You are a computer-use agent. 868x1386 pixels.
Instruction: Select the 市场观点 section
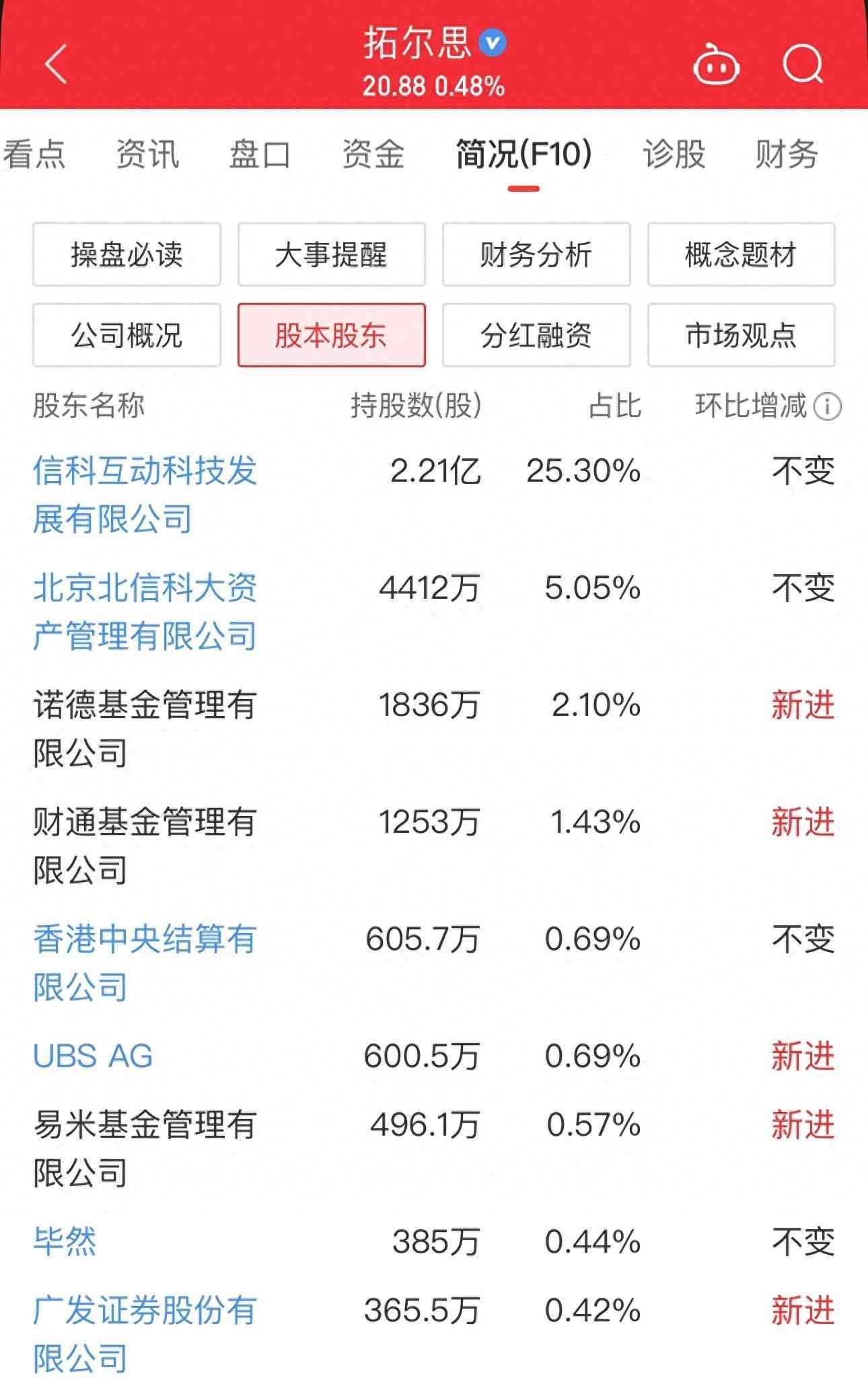coord(741,335)
